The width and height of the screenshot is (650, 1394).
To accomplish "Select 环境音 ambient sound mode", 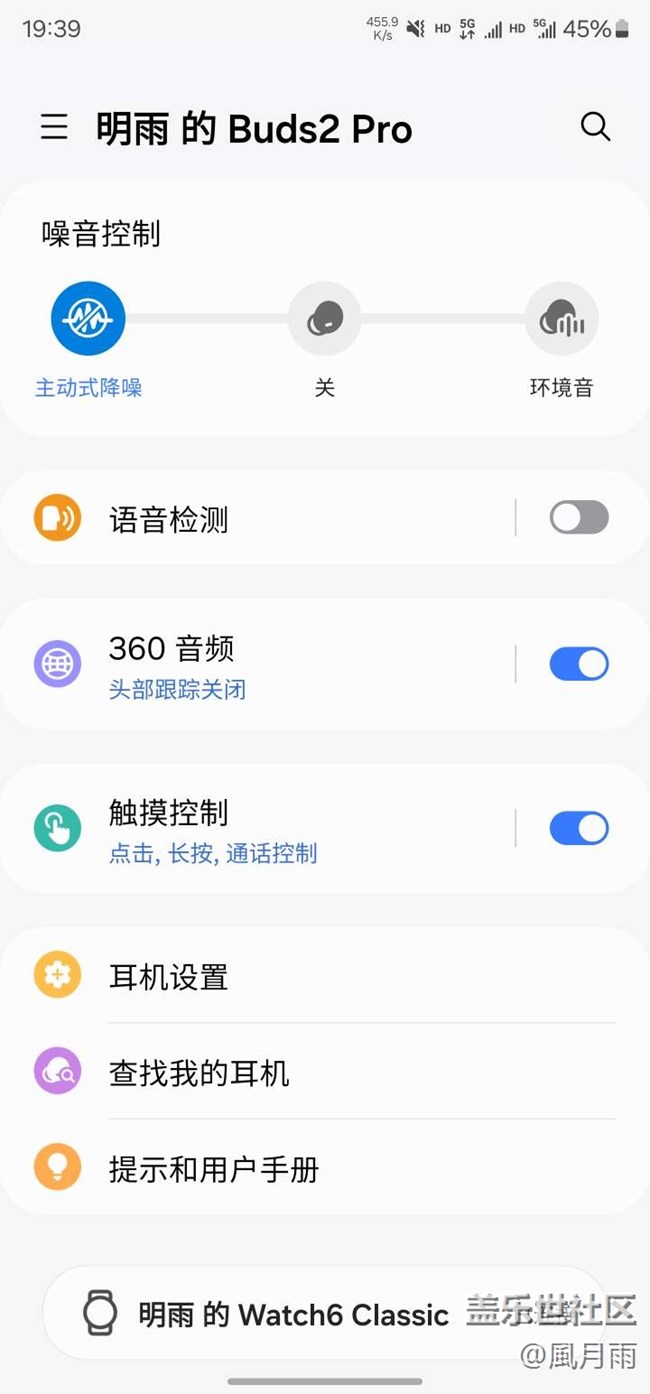I will tap(561, 320).
